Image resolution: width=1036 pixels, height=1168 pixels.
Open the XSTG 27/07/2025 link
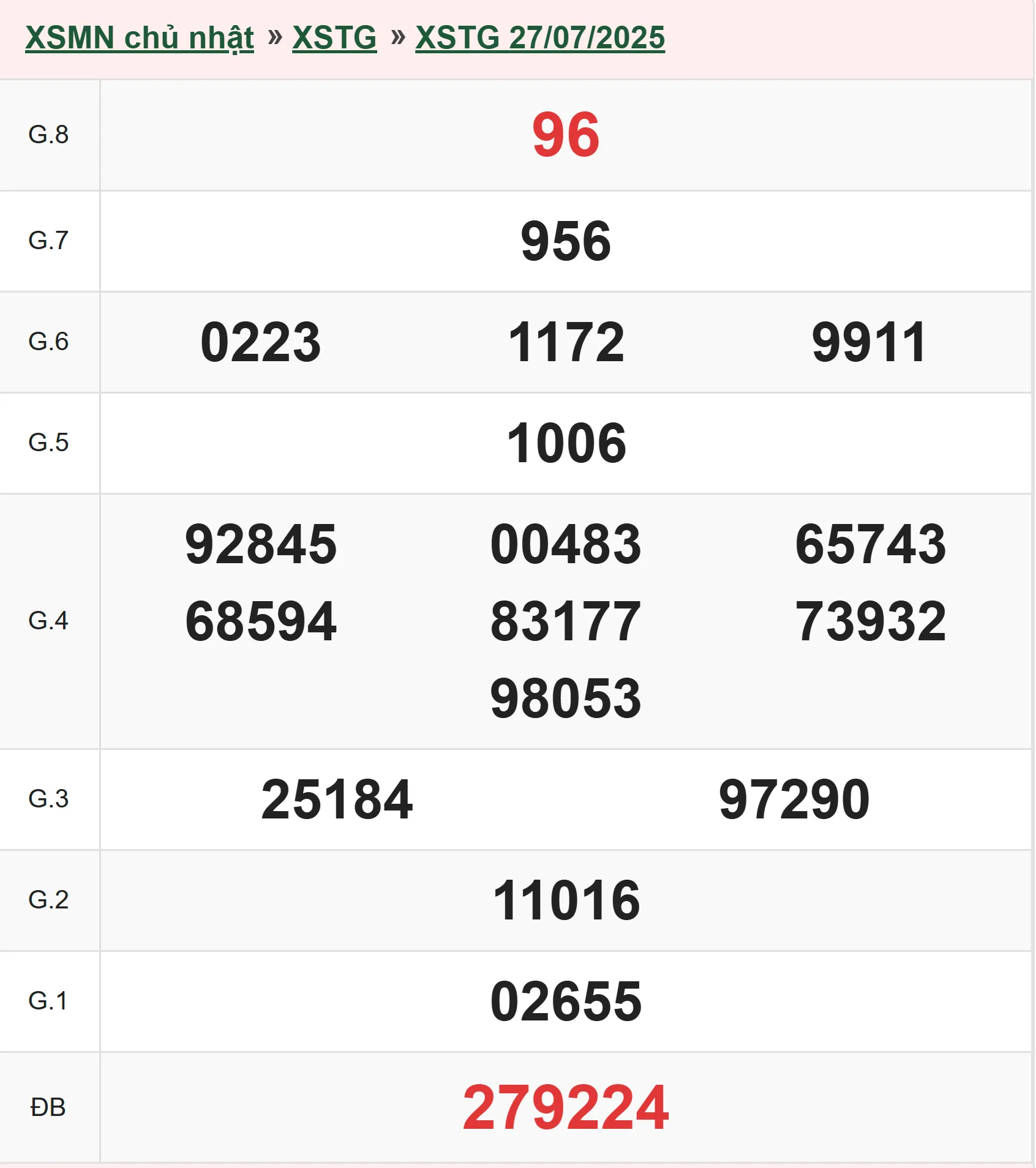coord(539,38)
